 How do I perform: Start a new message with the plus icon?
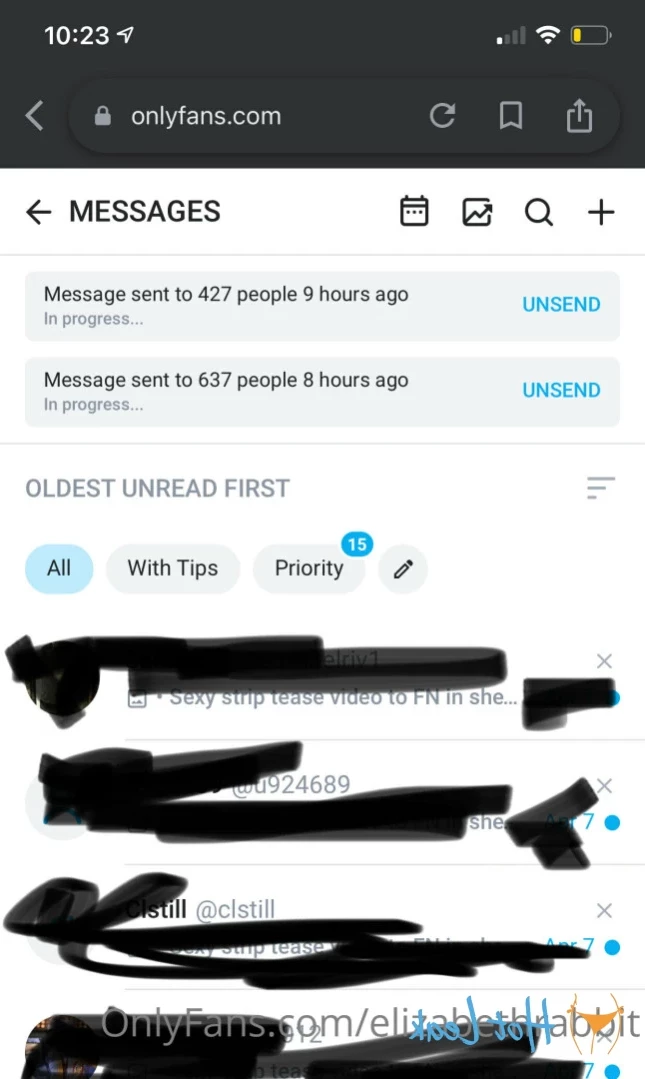601,212
